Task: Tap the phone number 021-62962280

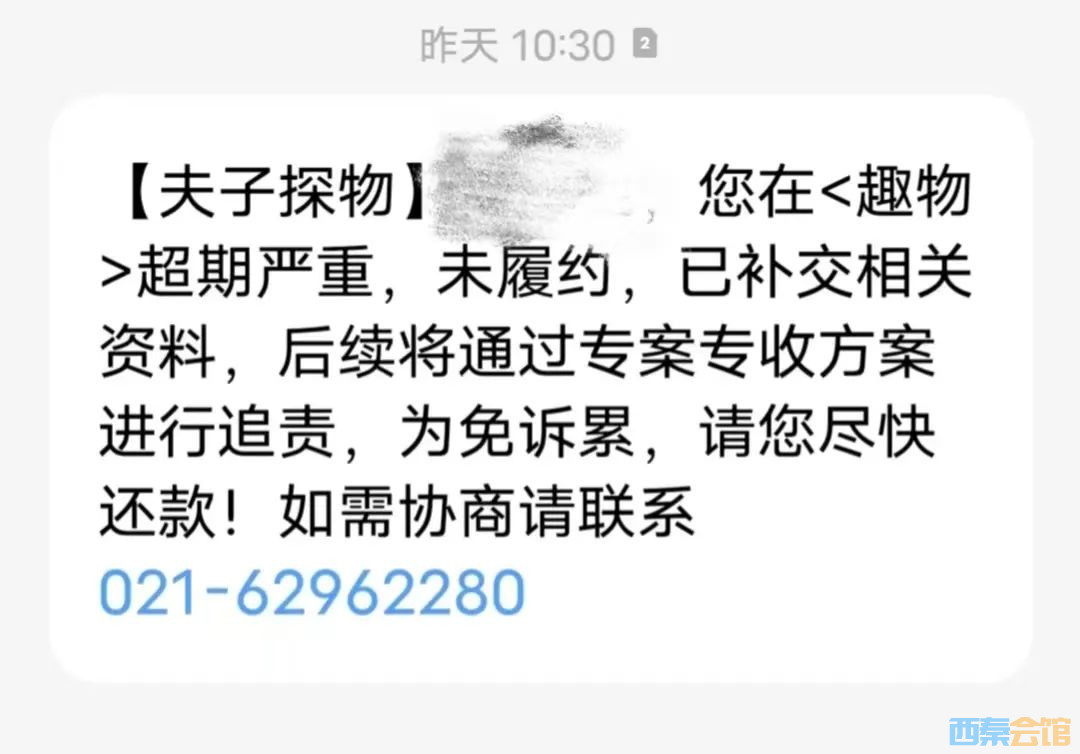Action: [312, 591]
